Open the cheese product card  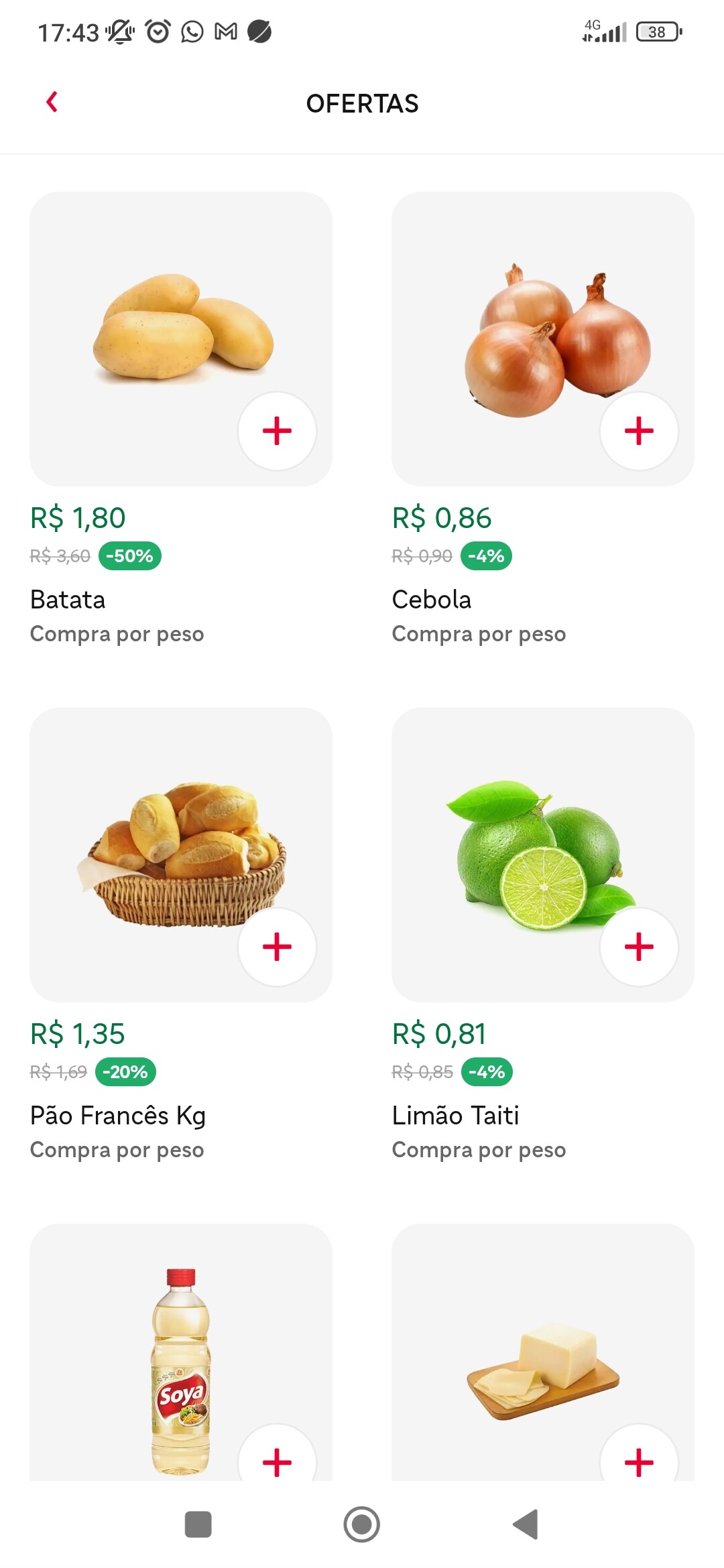pos(543,1352)
